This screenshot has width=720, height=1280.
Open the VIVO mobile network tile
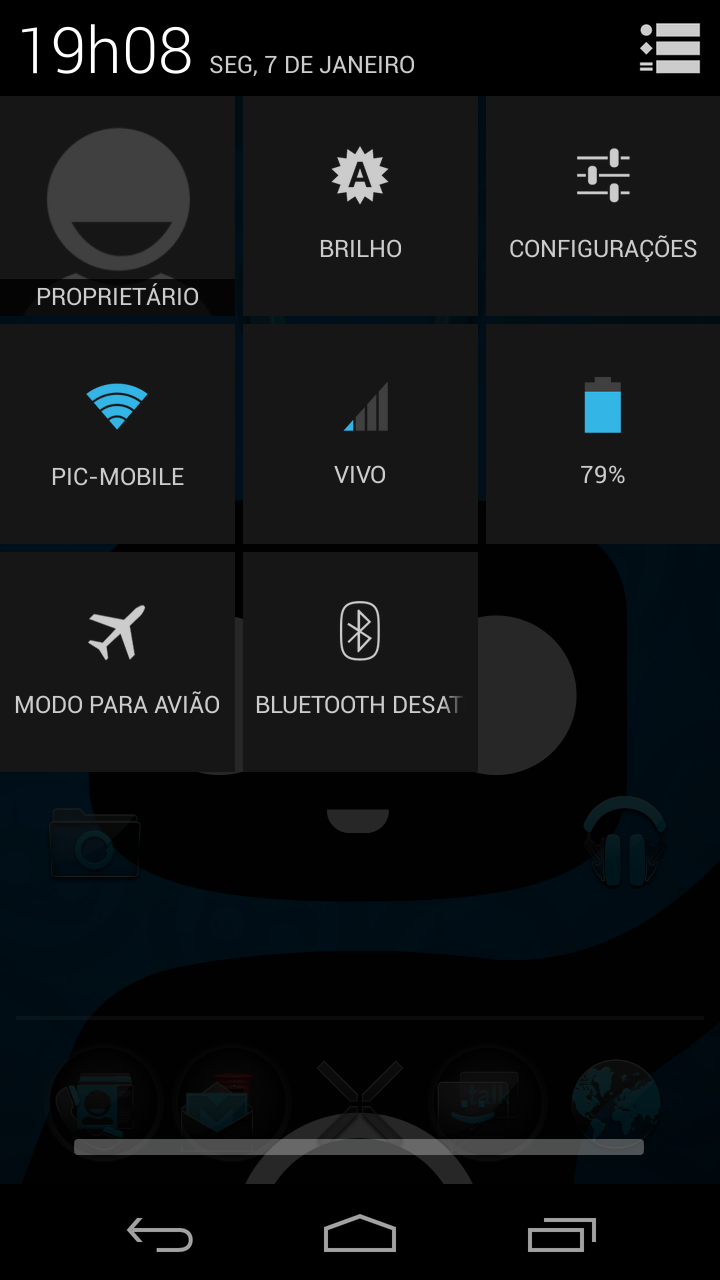pyautogui.click(x=360, y=434)
